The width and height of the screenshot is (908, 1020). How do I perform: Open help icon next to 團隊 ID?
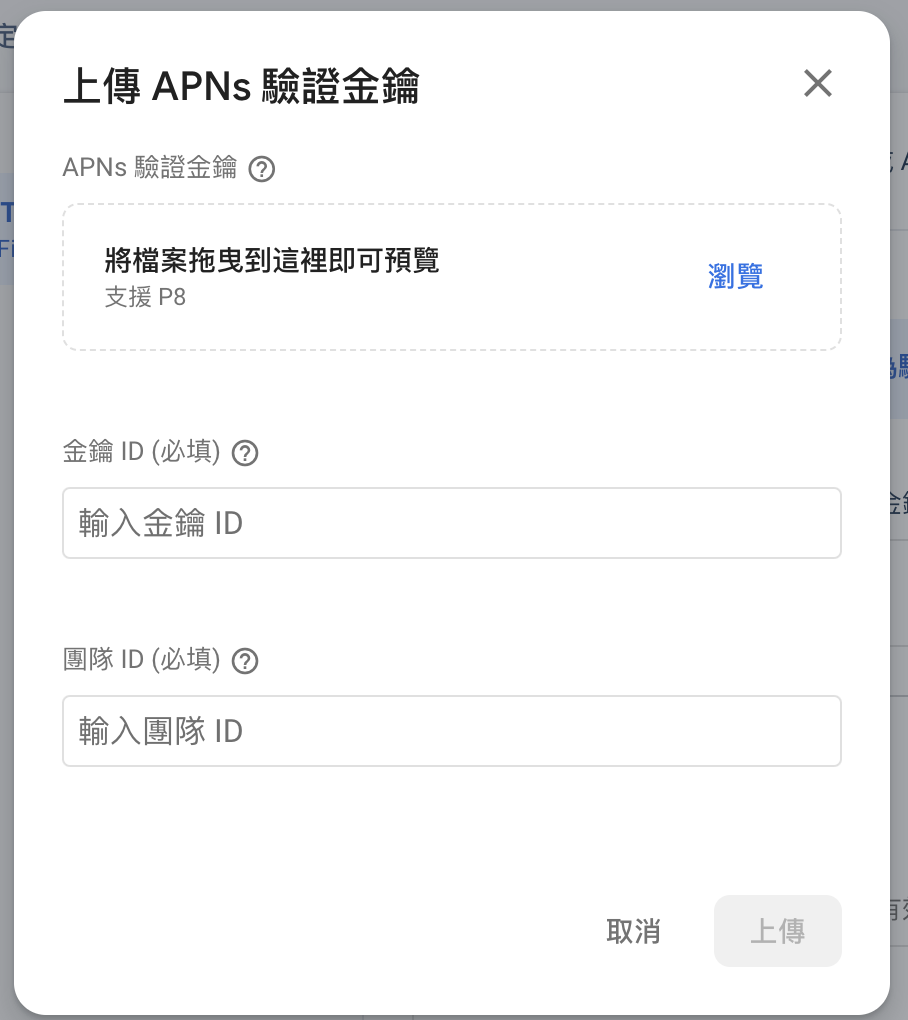point(245,661)
